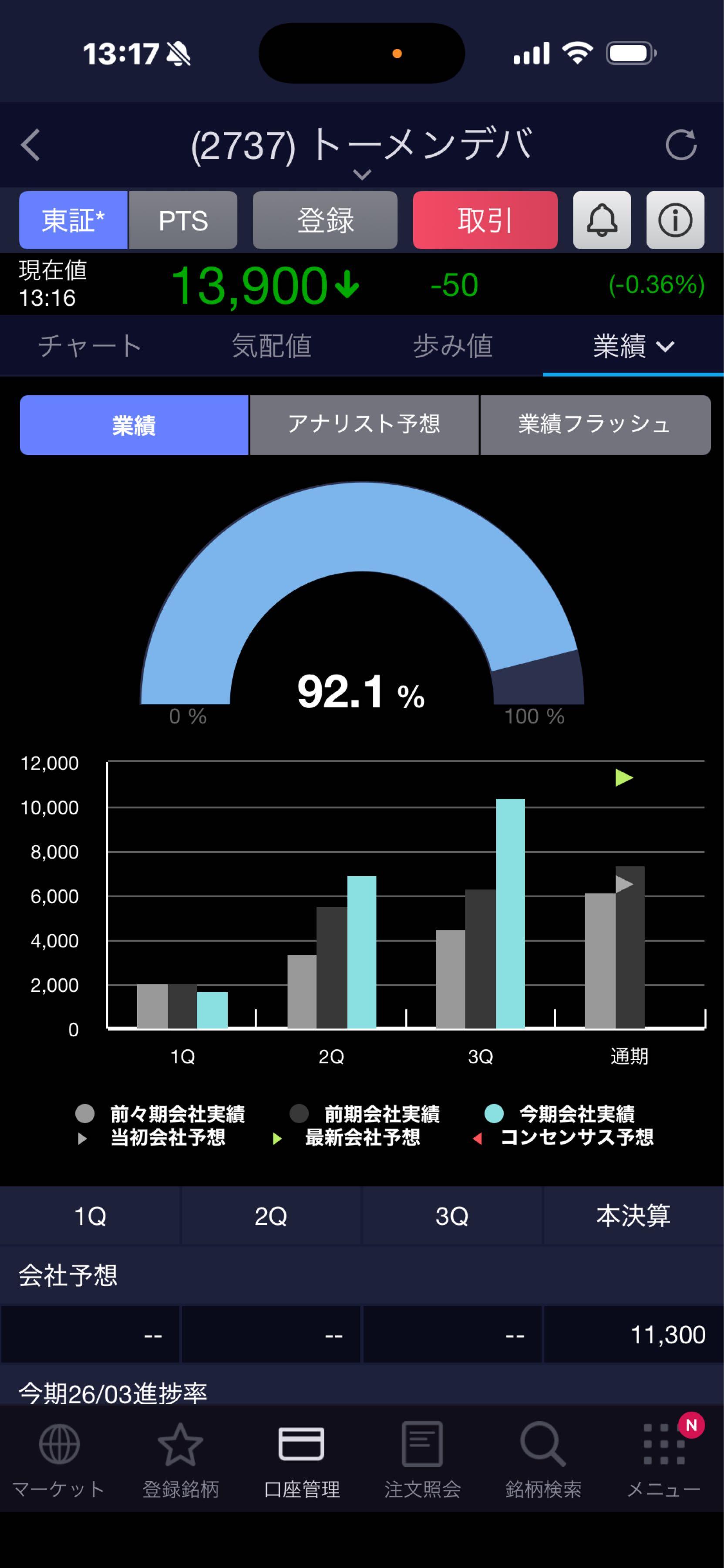This screenshot has height=1568, width=724.
Task: Tap the 登録 button to register stock
Action: pos(325,220)
